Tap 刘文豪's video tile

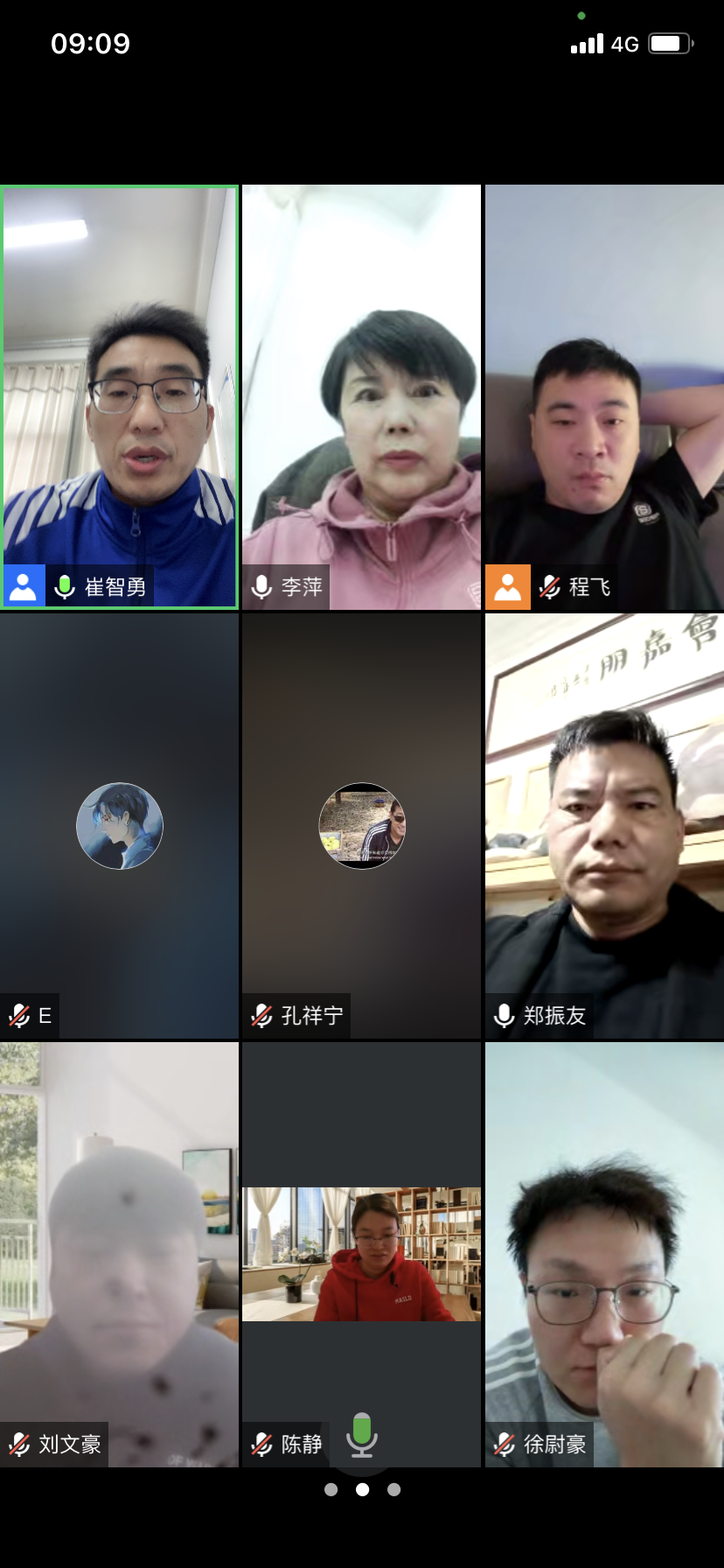point(120,1253)
